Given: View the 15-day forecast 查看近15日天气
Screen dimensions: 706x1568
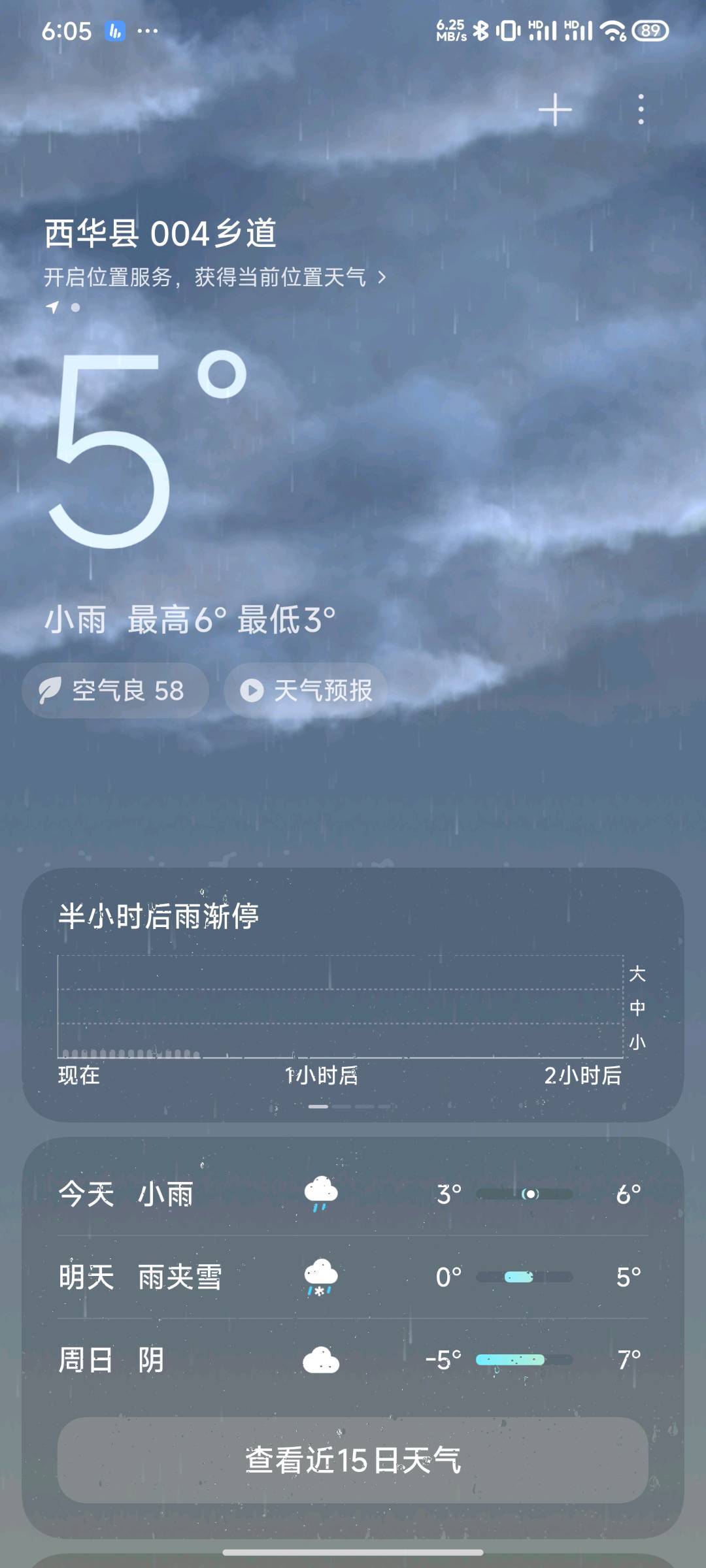Looking at the screenshot, I should pyautogui.click(x=353, y=1460).
